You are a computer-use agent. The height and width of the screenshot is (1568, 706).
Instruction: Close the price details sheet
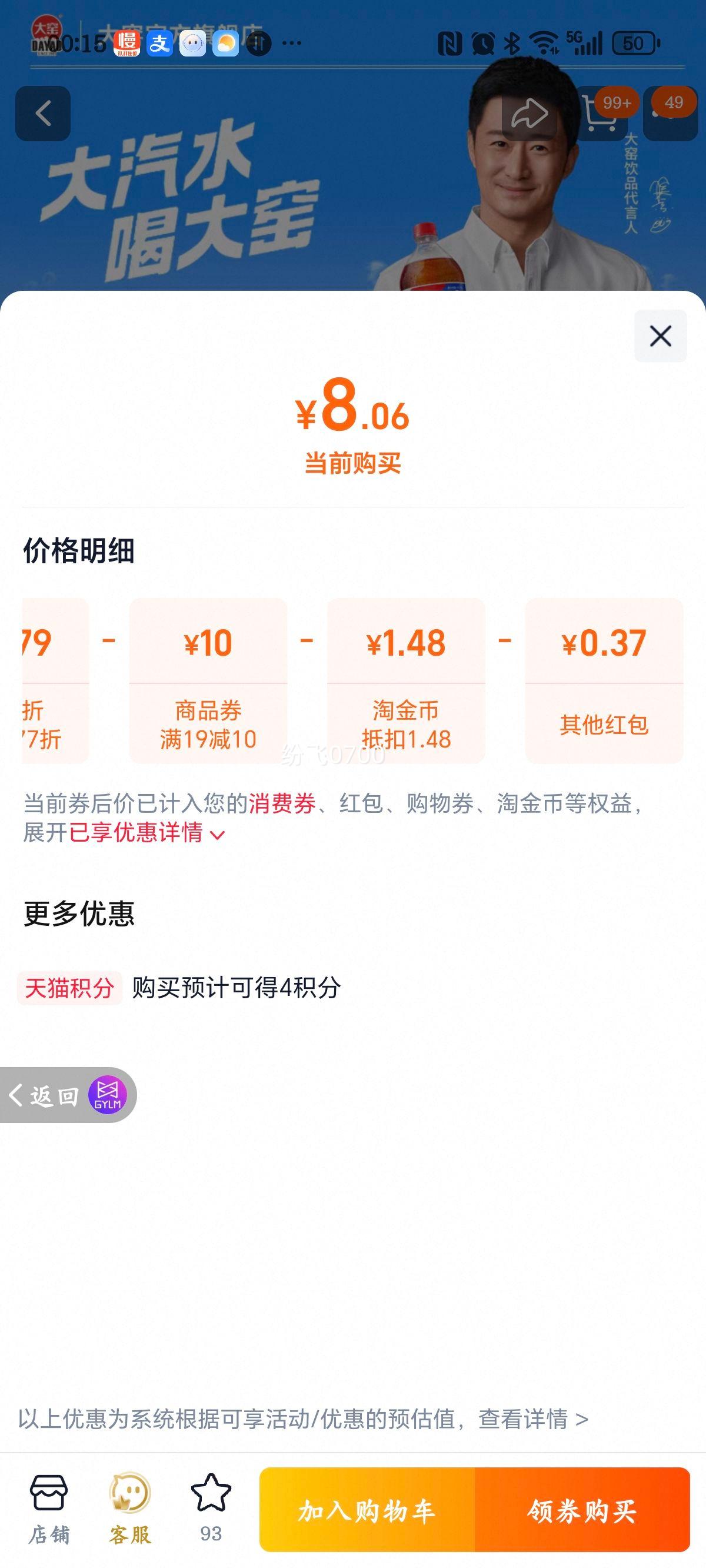click(x=660, y=336)
